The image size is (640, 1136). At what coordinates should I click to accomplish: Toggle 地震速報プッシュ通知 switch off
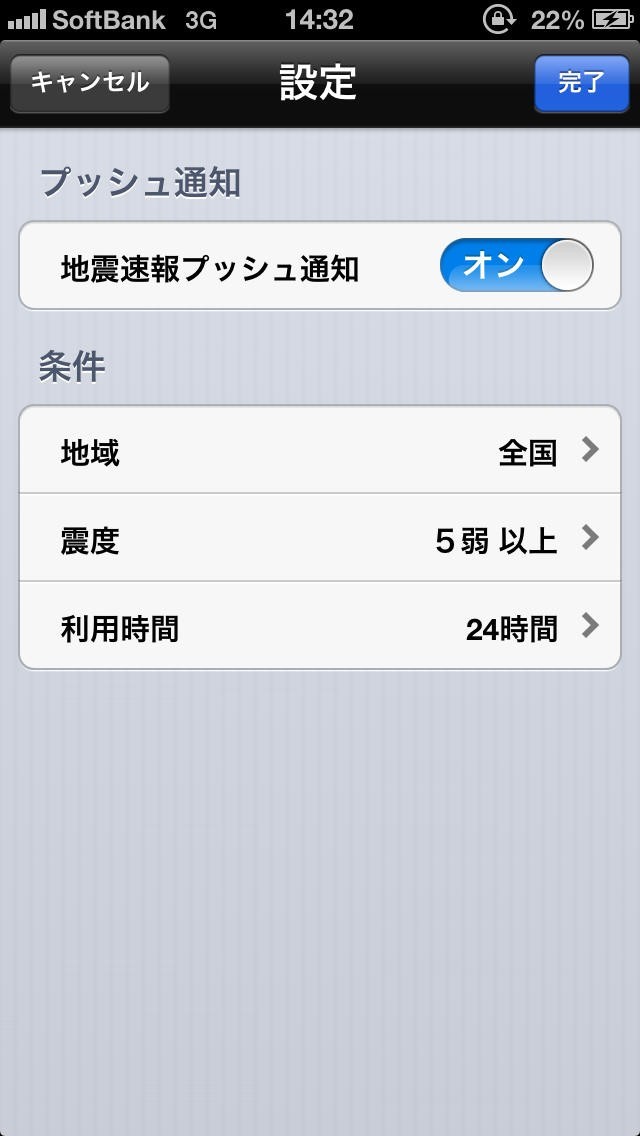coord(516,265)
